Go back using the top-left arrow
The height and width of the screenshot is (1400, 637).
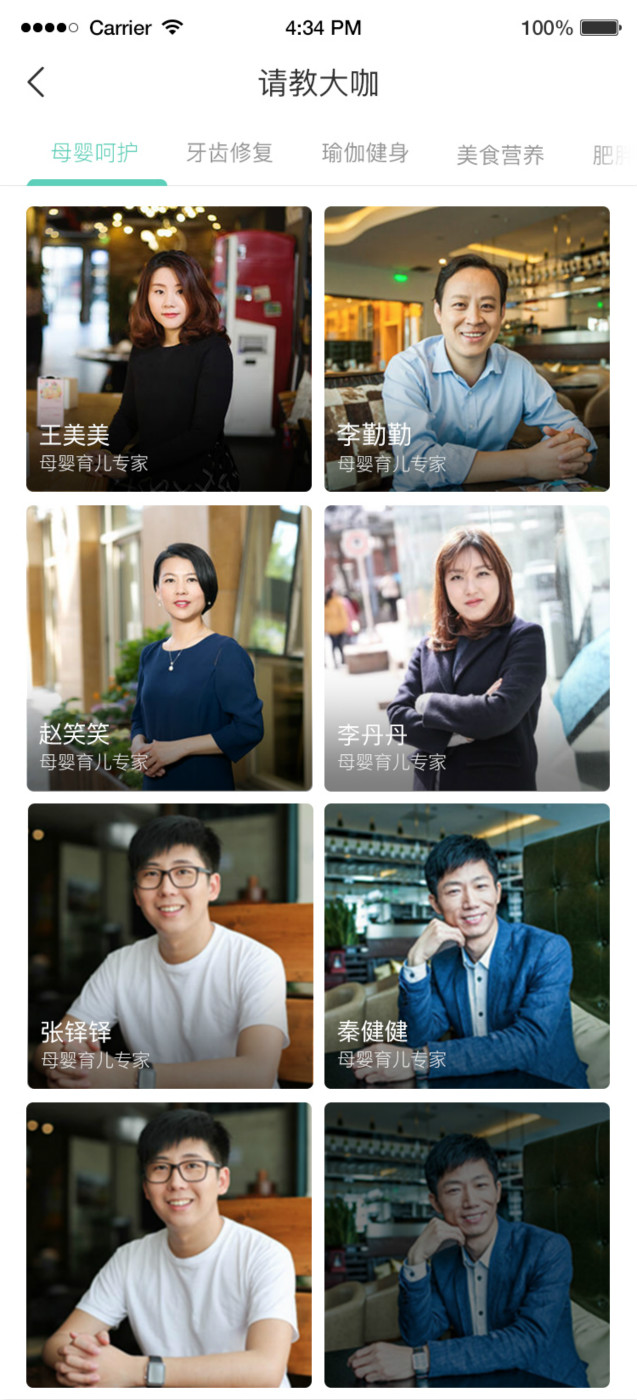point(36,82)
